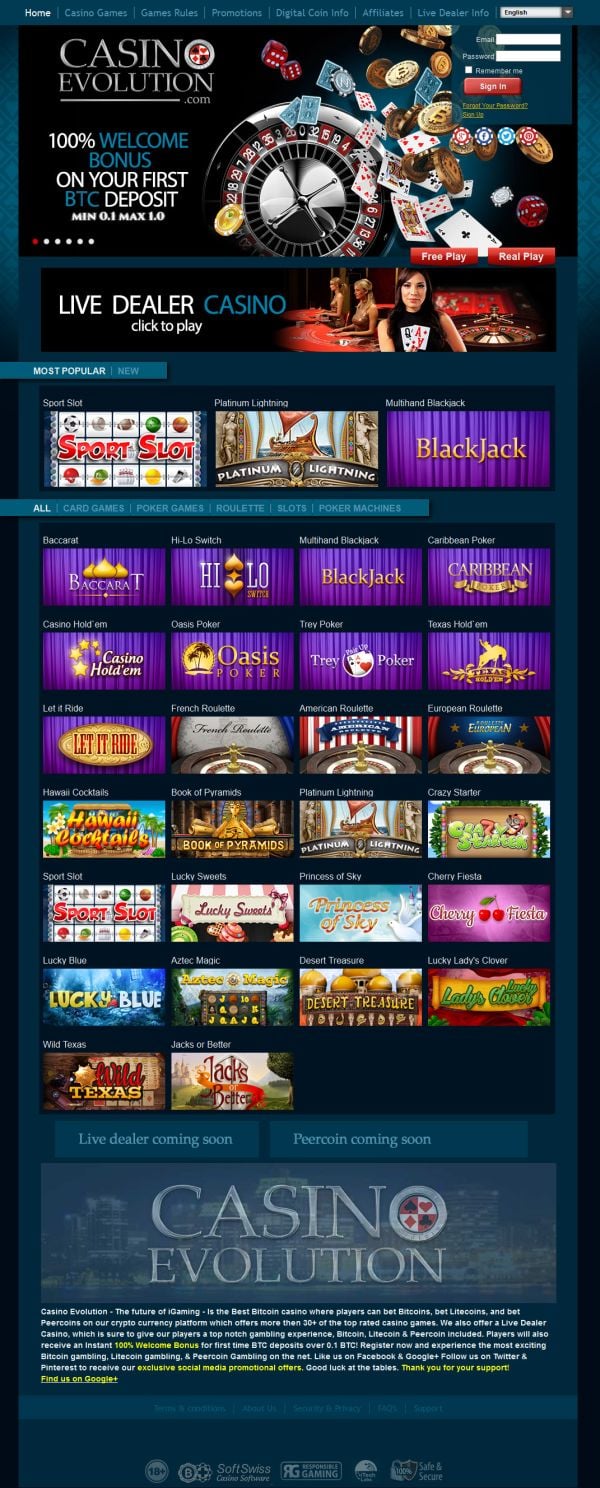
Task: Go to Games Rules page
Action: (x=170, y=13)
